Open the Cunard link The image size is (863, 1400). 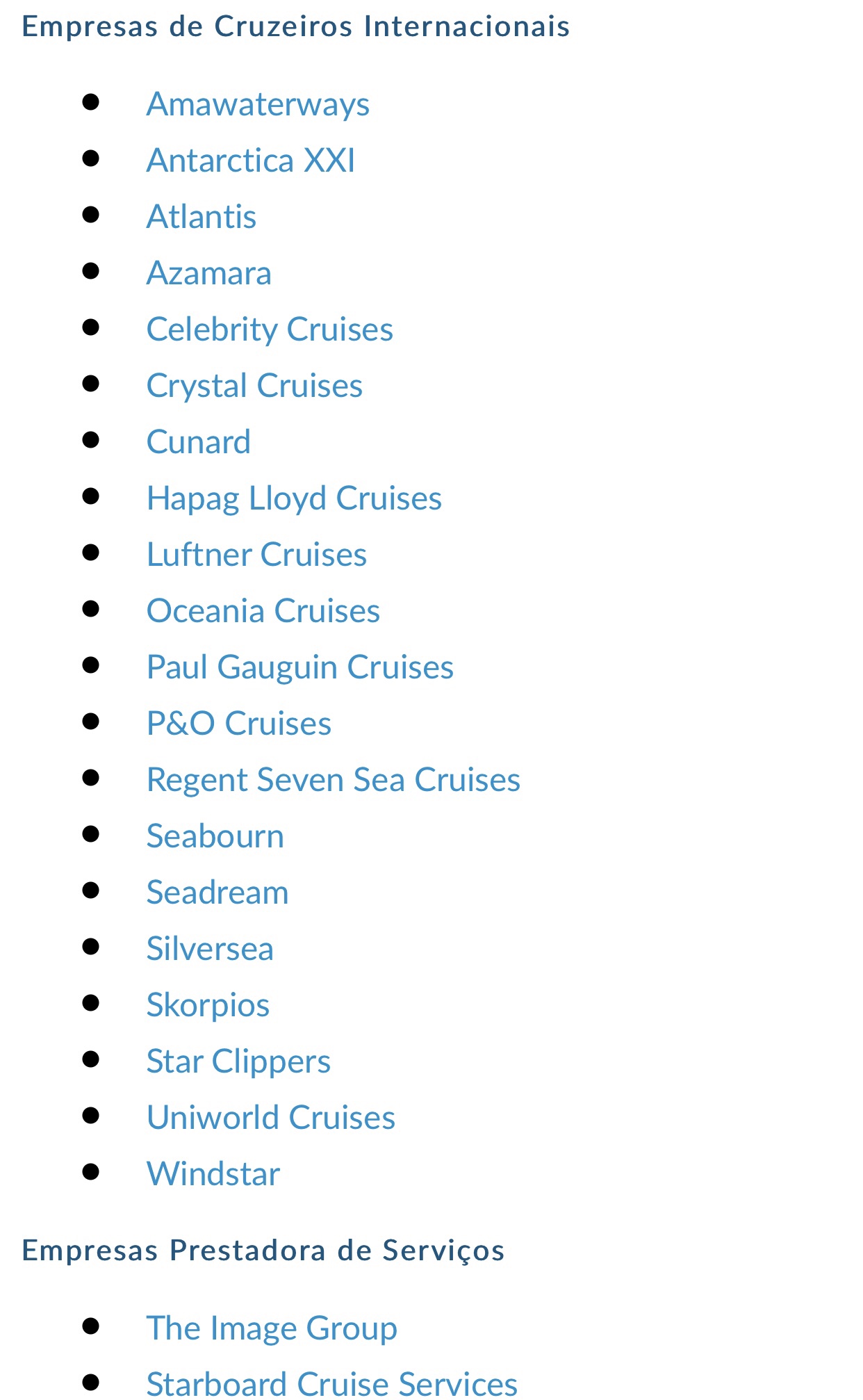199,442
